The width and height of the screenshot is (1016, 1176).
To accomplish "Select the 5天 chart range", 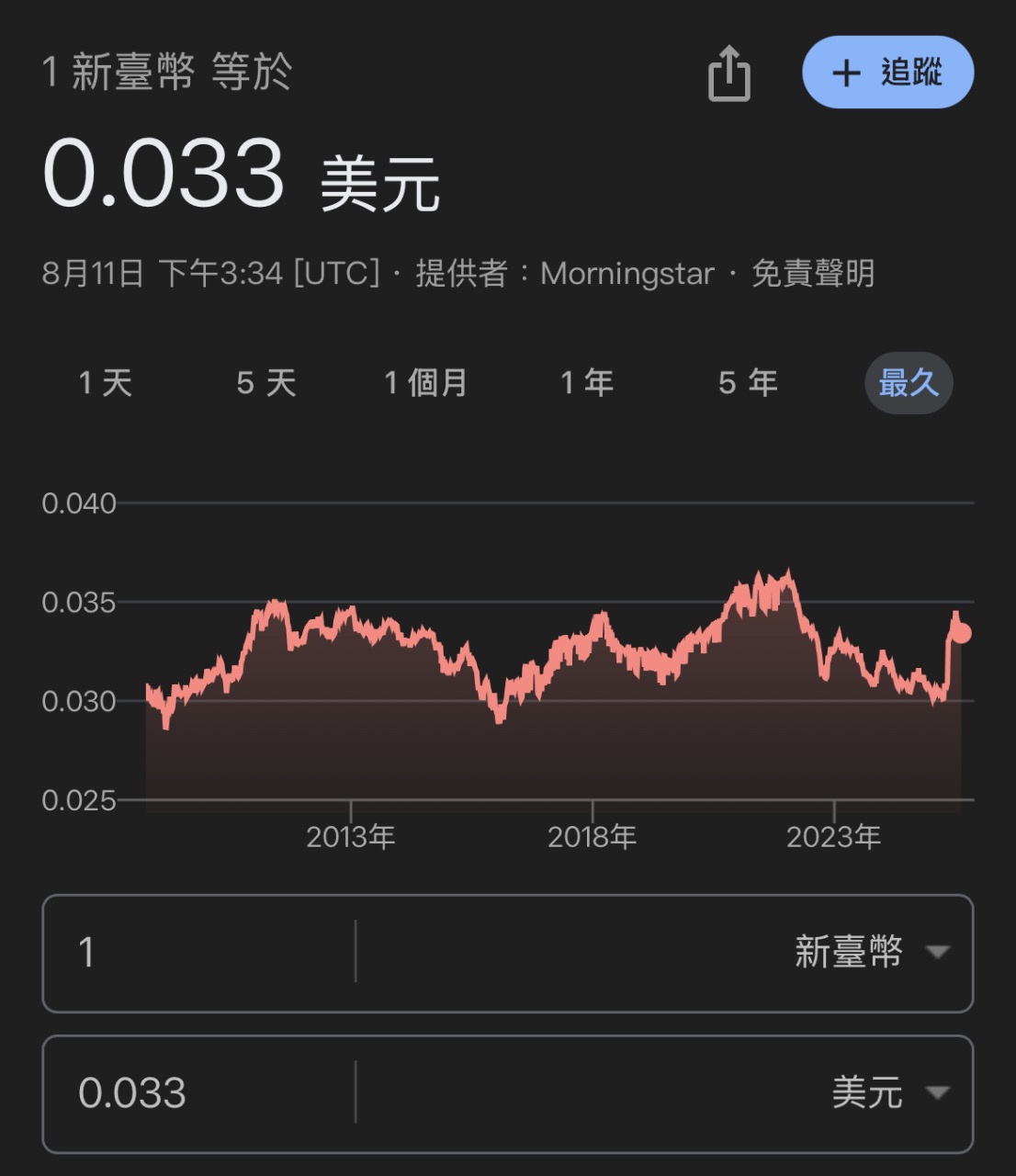I will click(x=265, y=383).
